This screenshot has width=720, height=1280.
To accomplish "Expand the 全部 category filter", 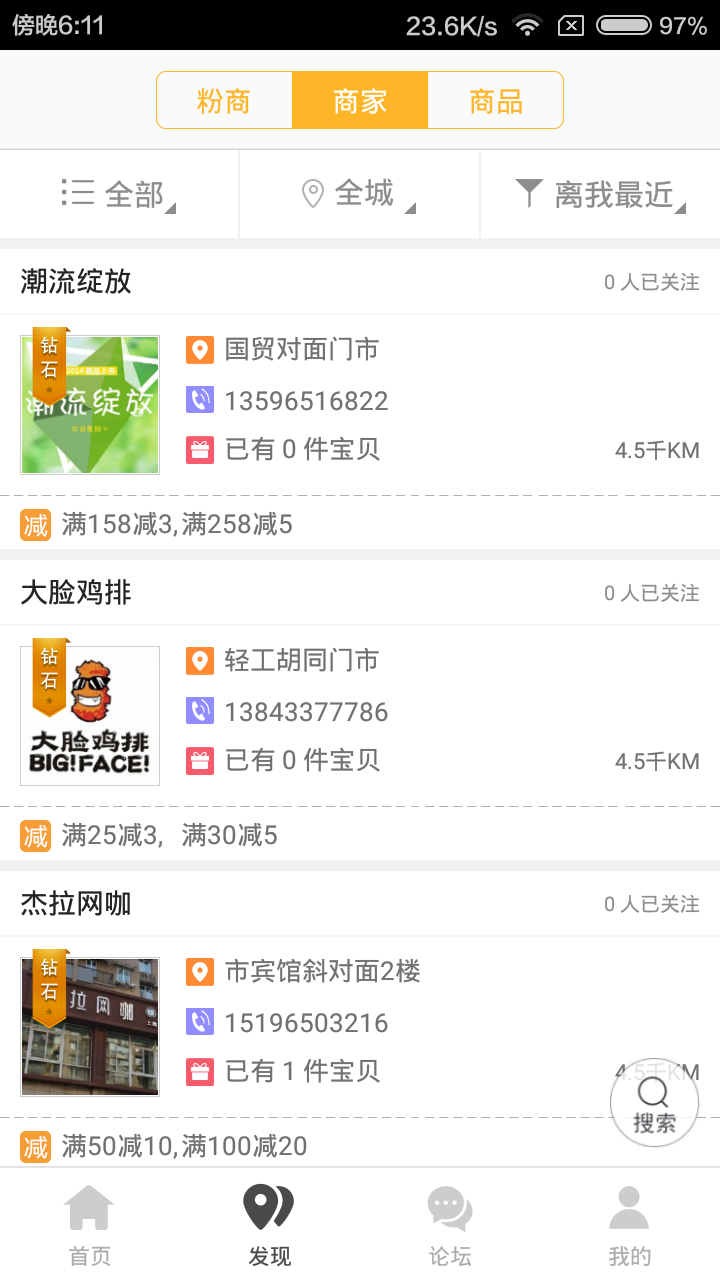I will pos(118,193).
